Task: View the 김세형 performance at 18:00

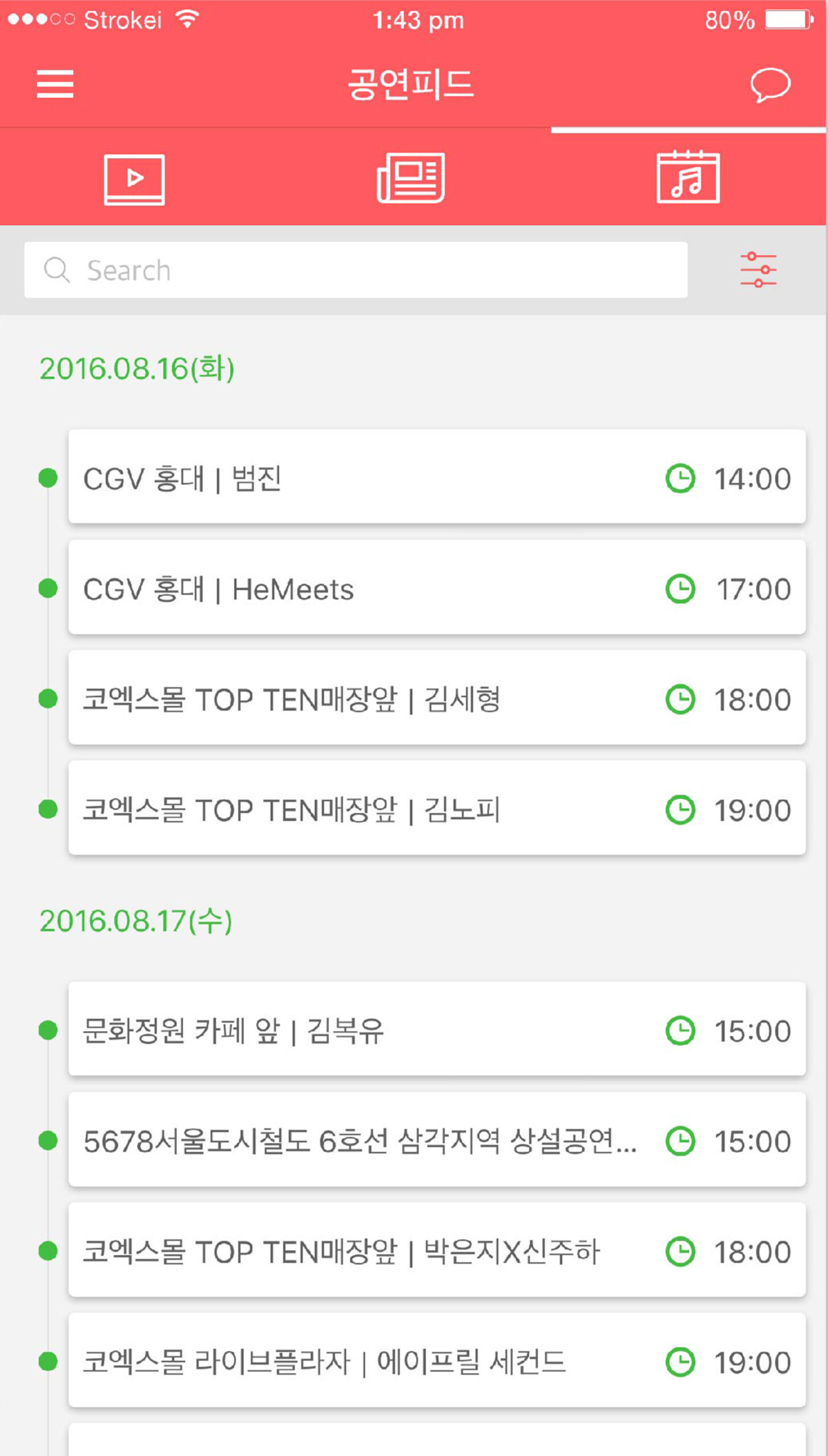Action: click(436, 697)
